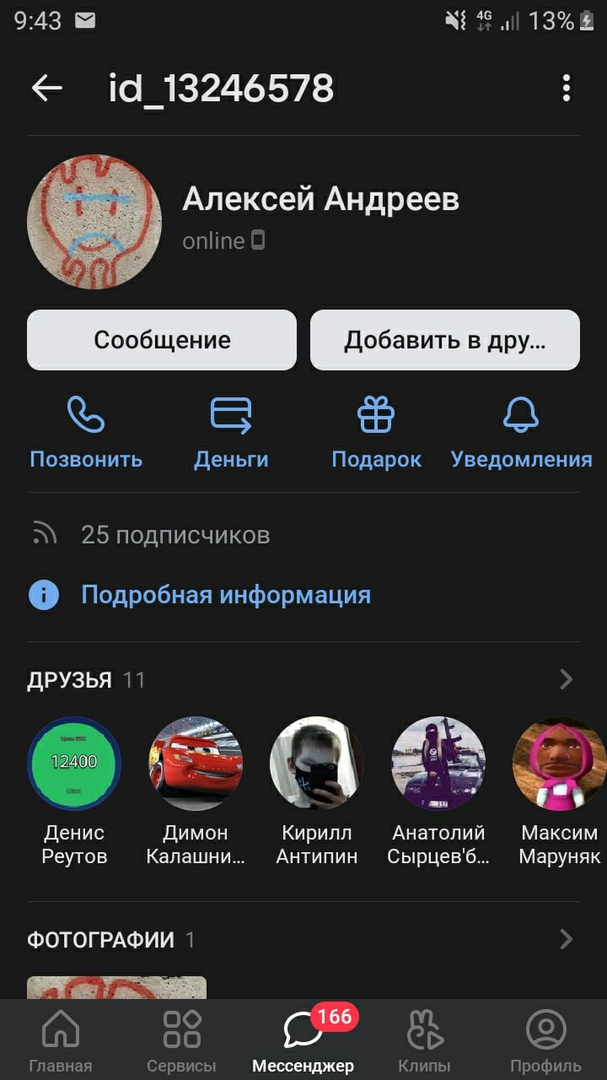This screenshot has width=607, height=1080.
Task: Open Подробная информация
Action: [225, 595]
